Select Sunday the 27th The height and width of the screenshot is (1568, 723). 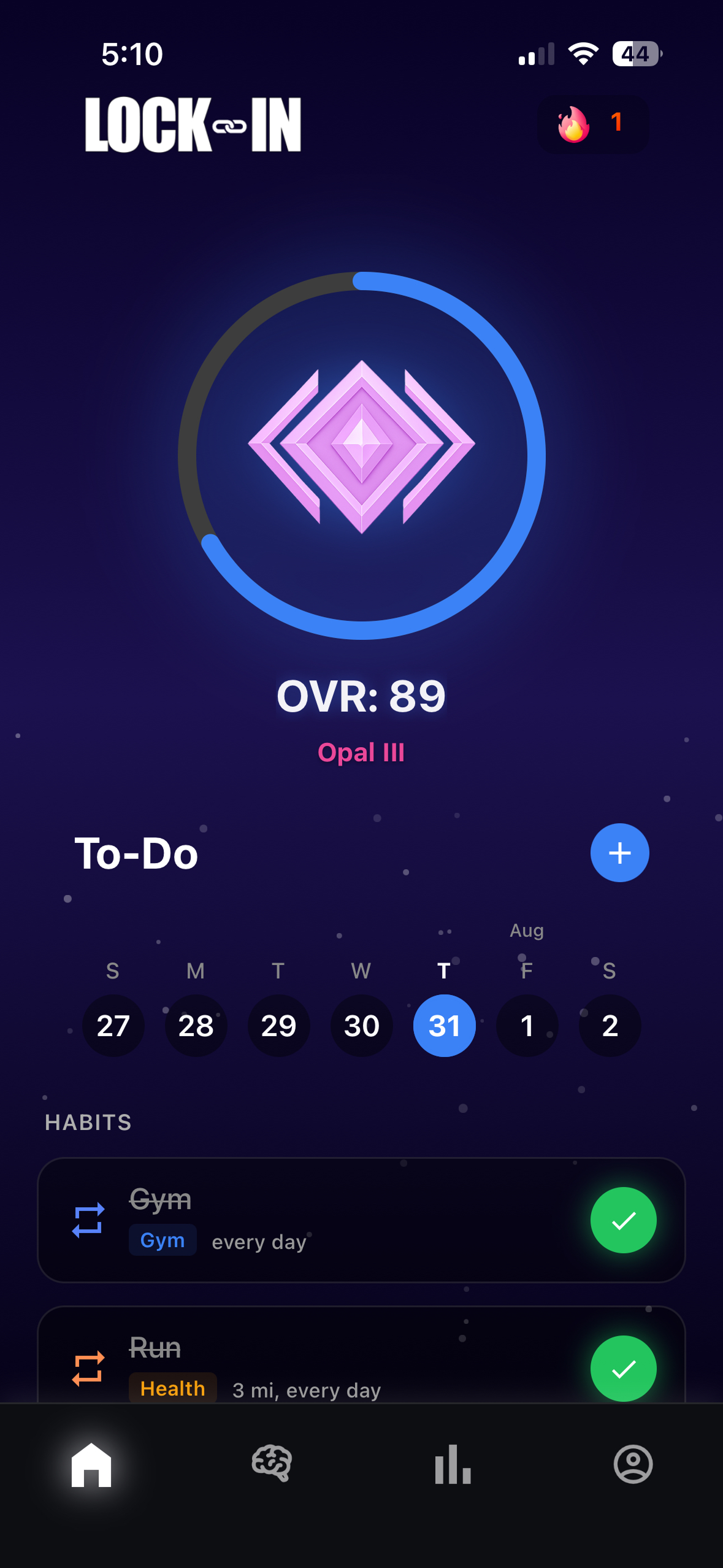113,1025
